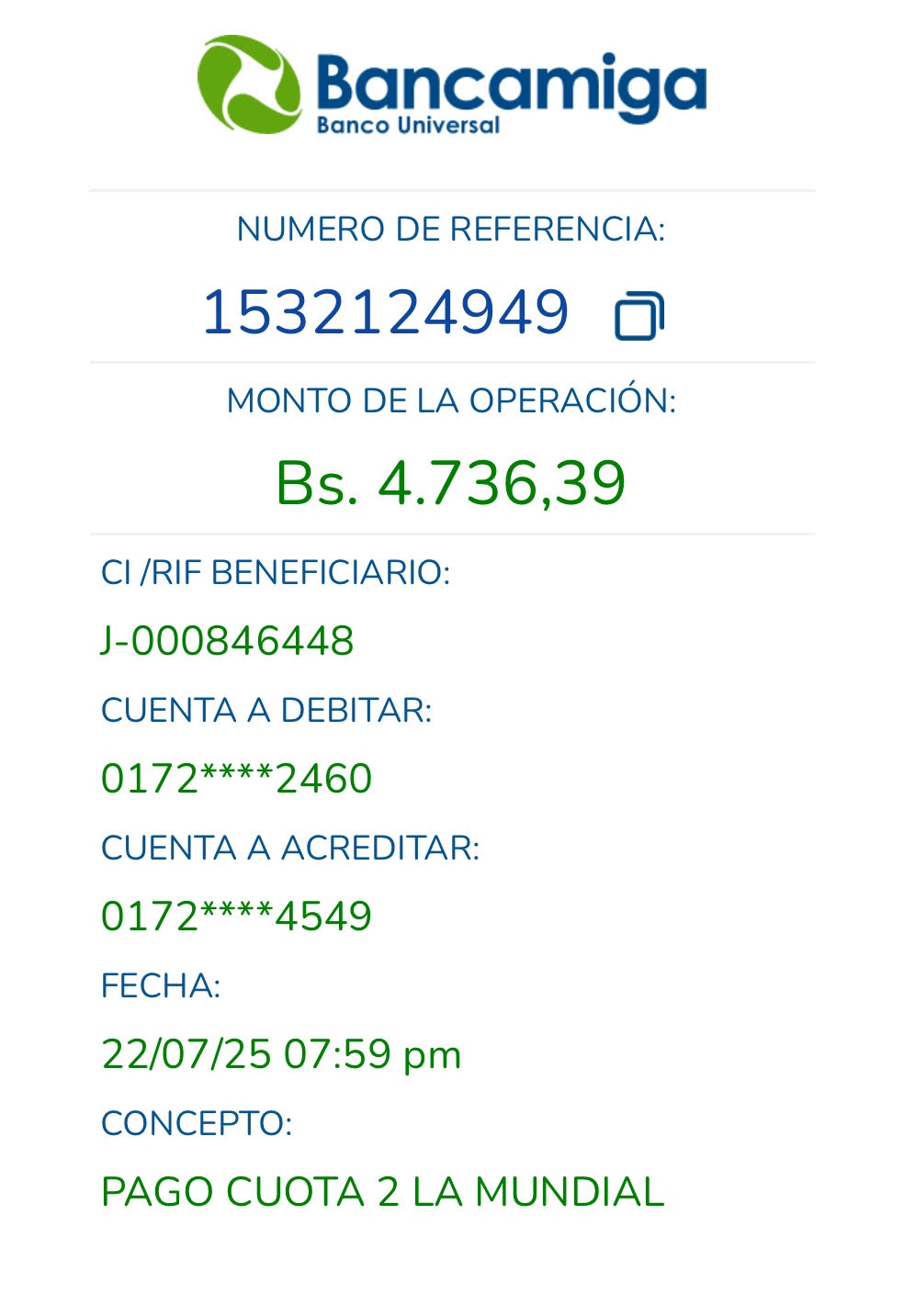Copy the reference number 1532124949
This screenshot has height=1316, width=904.
[x=638, y=316]
